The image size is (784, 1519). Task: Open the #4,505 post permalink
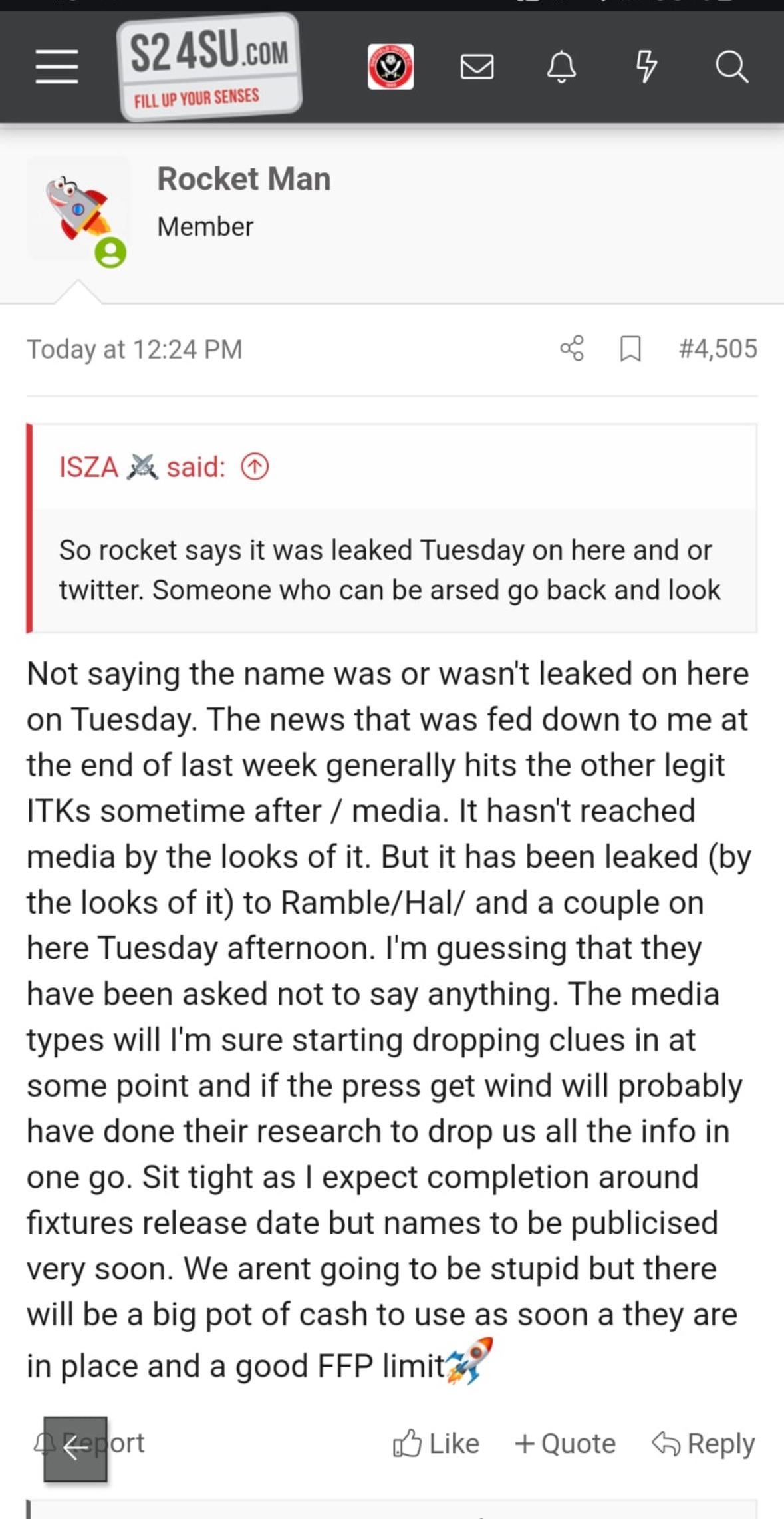718,349
